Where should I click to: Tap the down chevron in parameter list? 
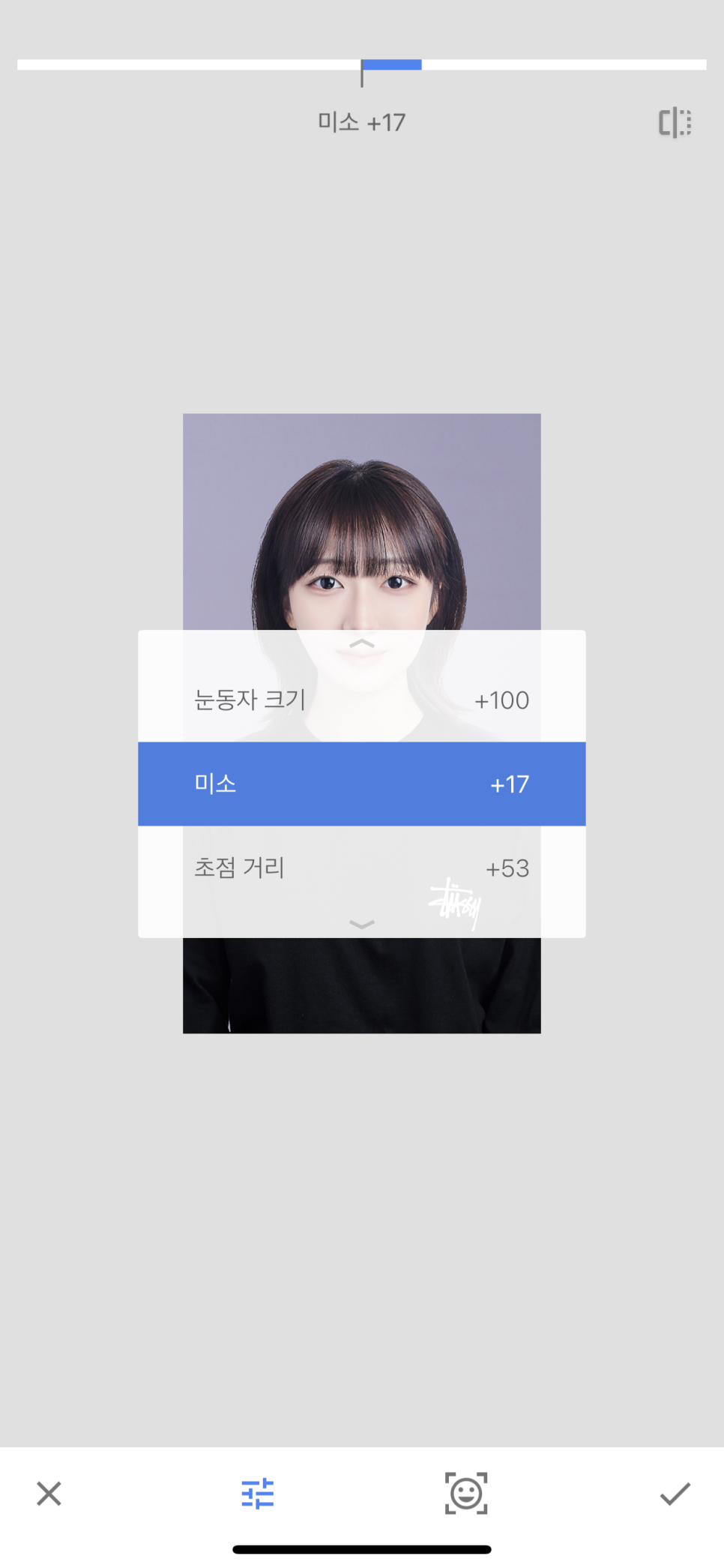click(362, 924)
